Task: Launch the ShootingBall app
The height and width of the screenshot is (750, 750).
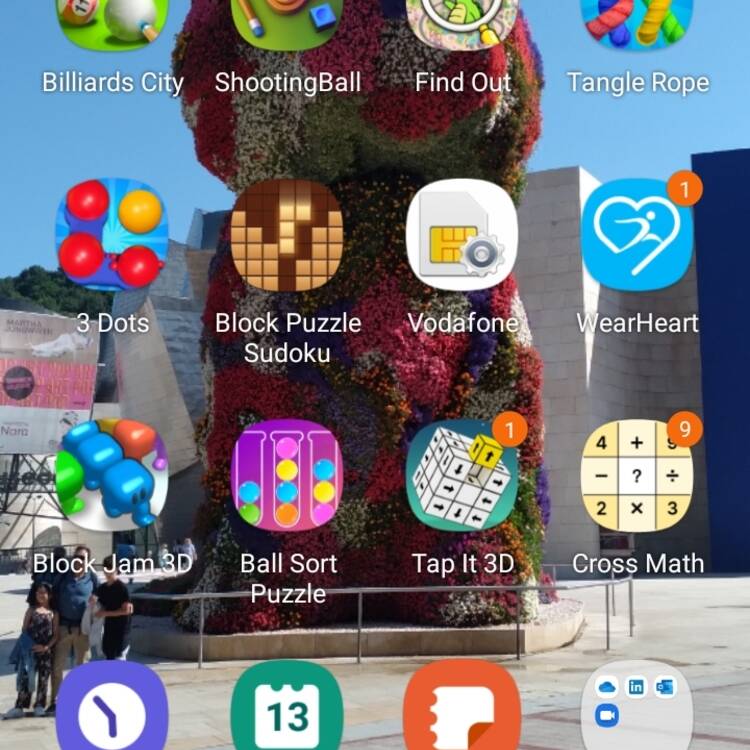Action: coord(287,22)
